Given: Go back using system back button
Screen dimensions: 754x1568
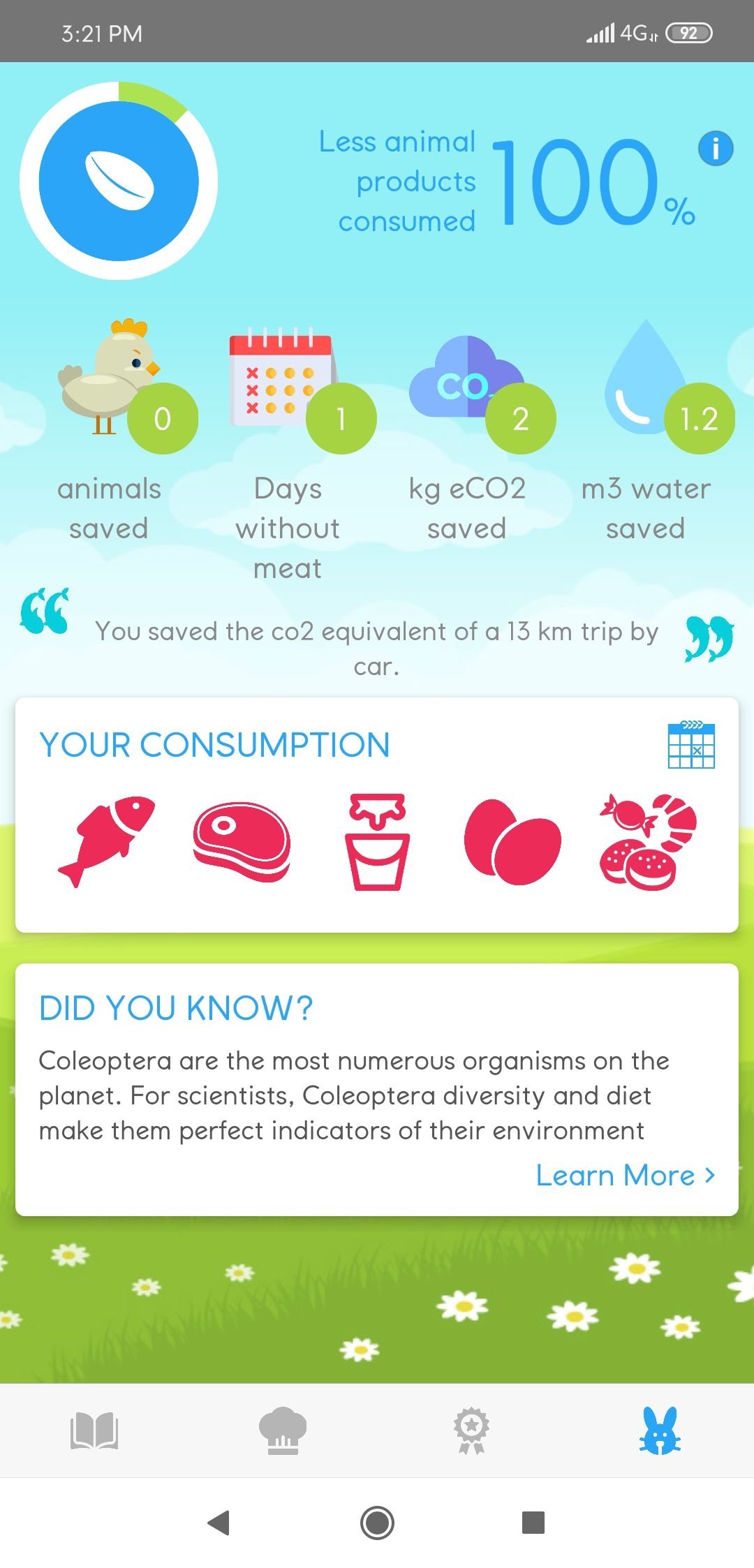Looking at the screenshot, I should point(219,1522).
